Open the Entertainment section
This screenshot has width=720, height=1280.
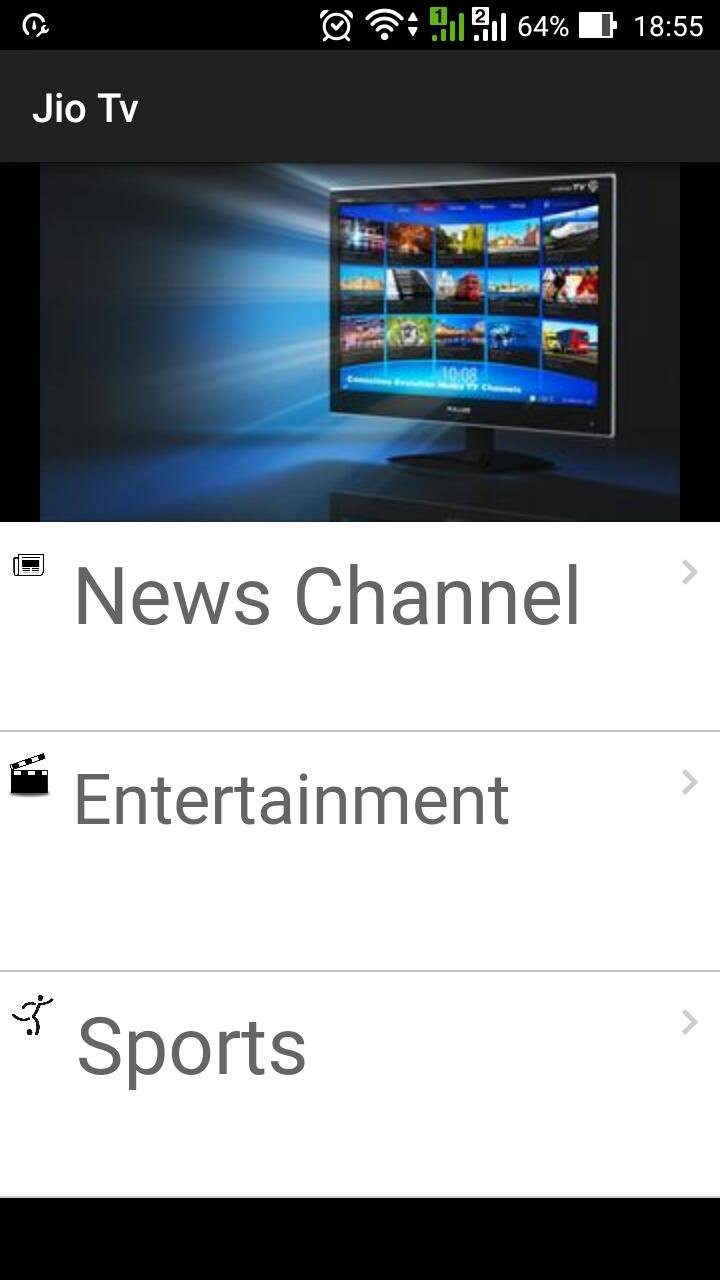click(x=292, y=796)
